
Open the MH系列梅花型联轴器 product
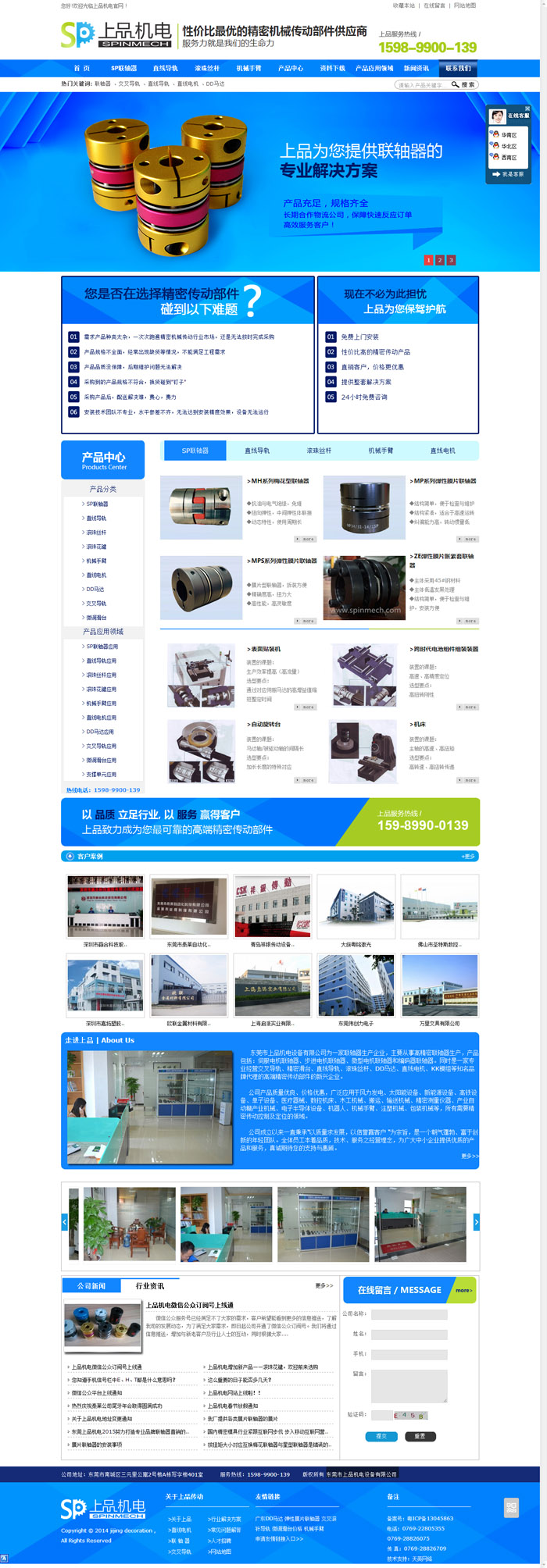pyautogui.click(x=280, y=481)
